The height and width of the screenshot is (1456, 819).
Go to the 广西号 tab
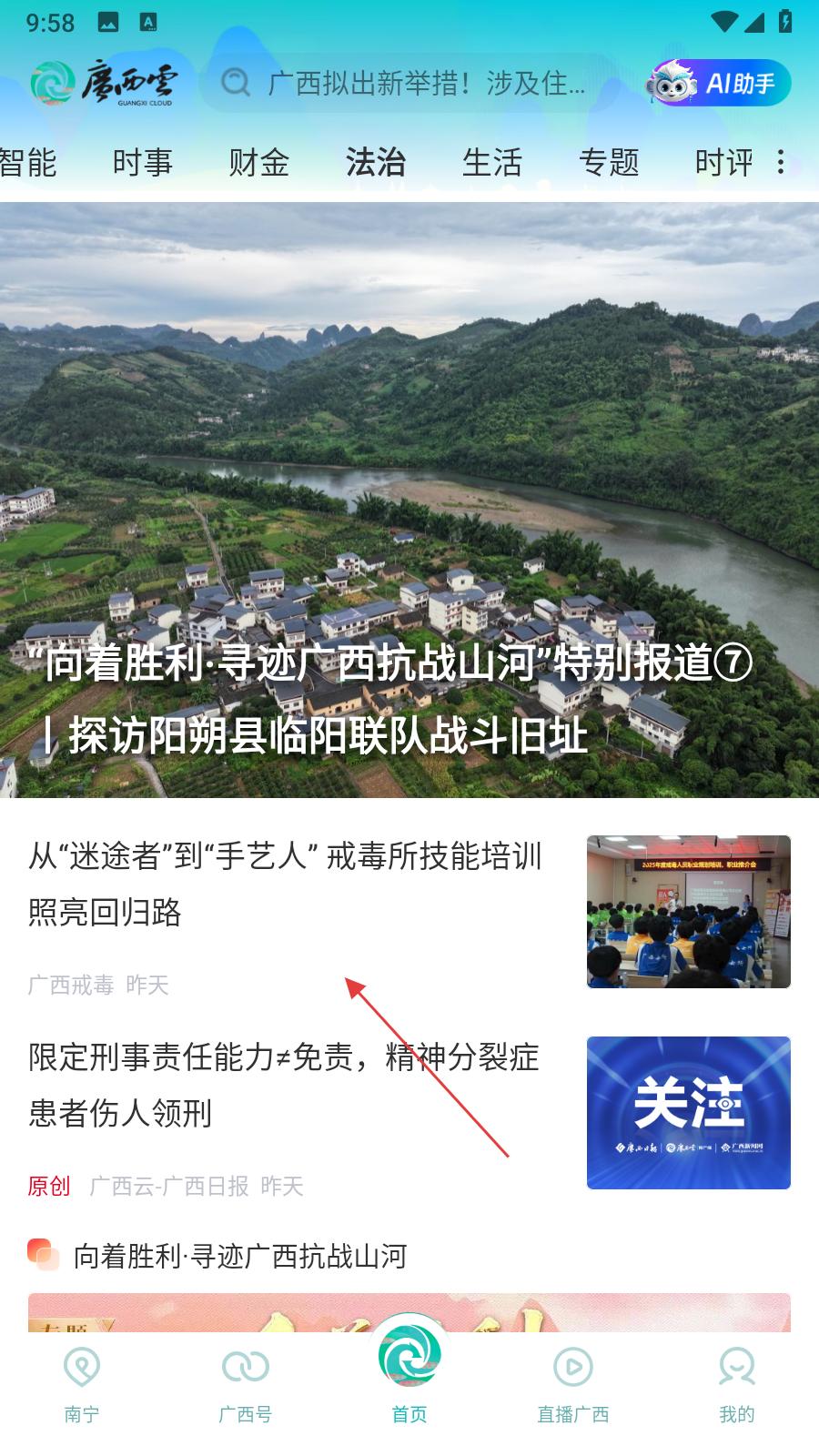point(246,1383)
